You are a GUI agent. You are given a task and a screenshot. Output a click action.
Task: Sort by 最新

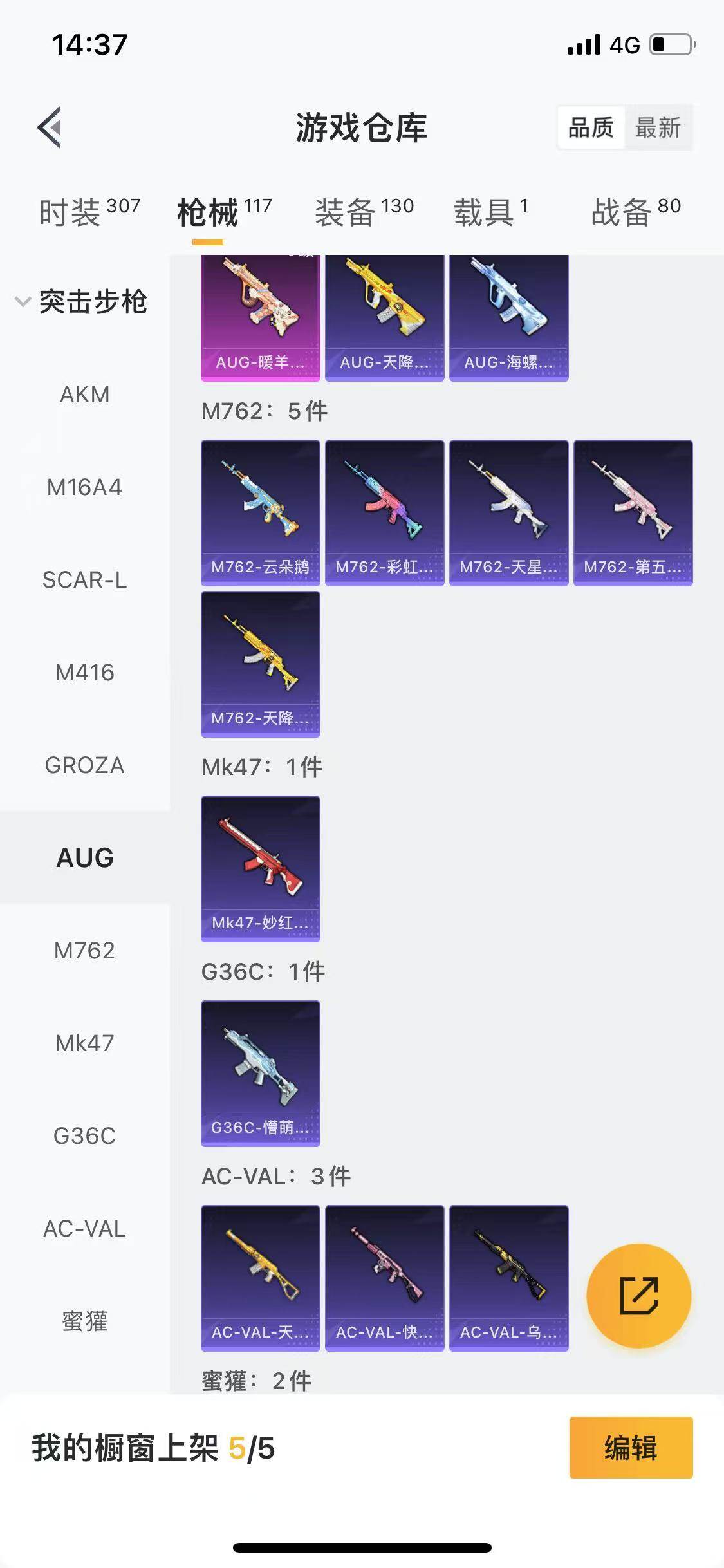pyautogui.click(x=657, y=127)
